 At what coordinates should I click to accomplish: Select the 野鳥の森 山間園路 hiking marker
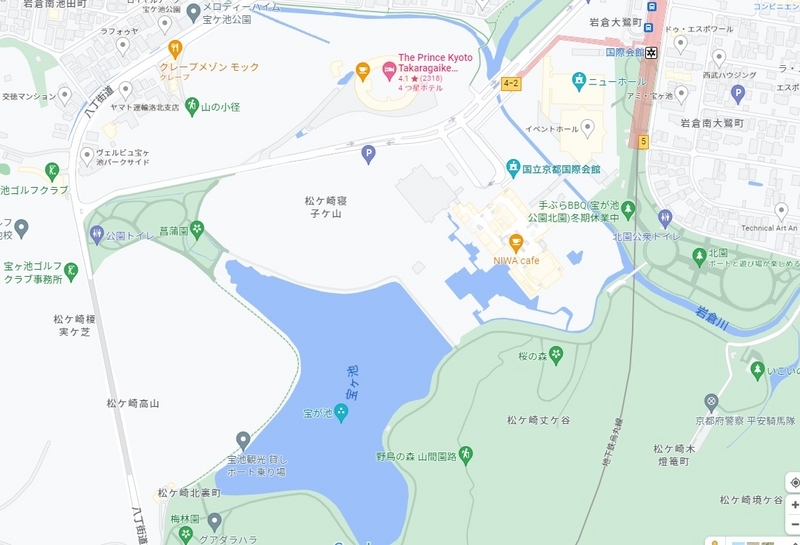pyautogui.click(x=466, y=456)
